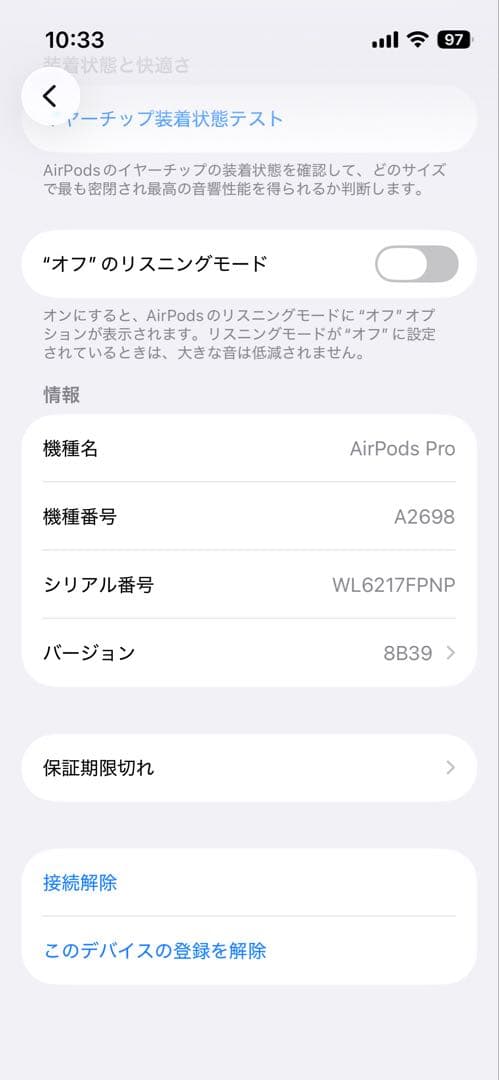499x1080 pixels.
Task: Start the イヤーチップ装着状態テスト
Action: point(249,119)
